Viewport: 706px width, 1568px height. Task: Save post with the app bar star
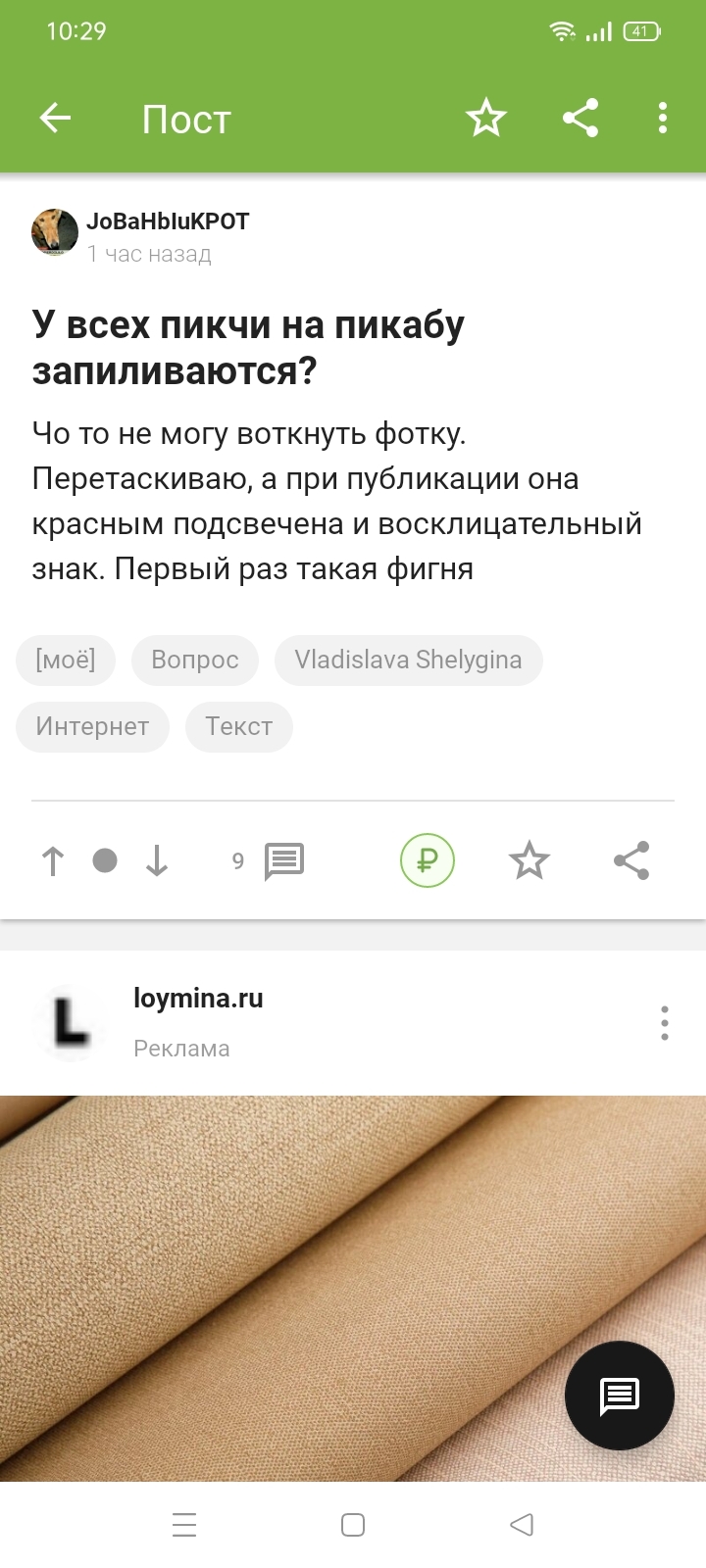pyautogui.click(x=485, y=119)
